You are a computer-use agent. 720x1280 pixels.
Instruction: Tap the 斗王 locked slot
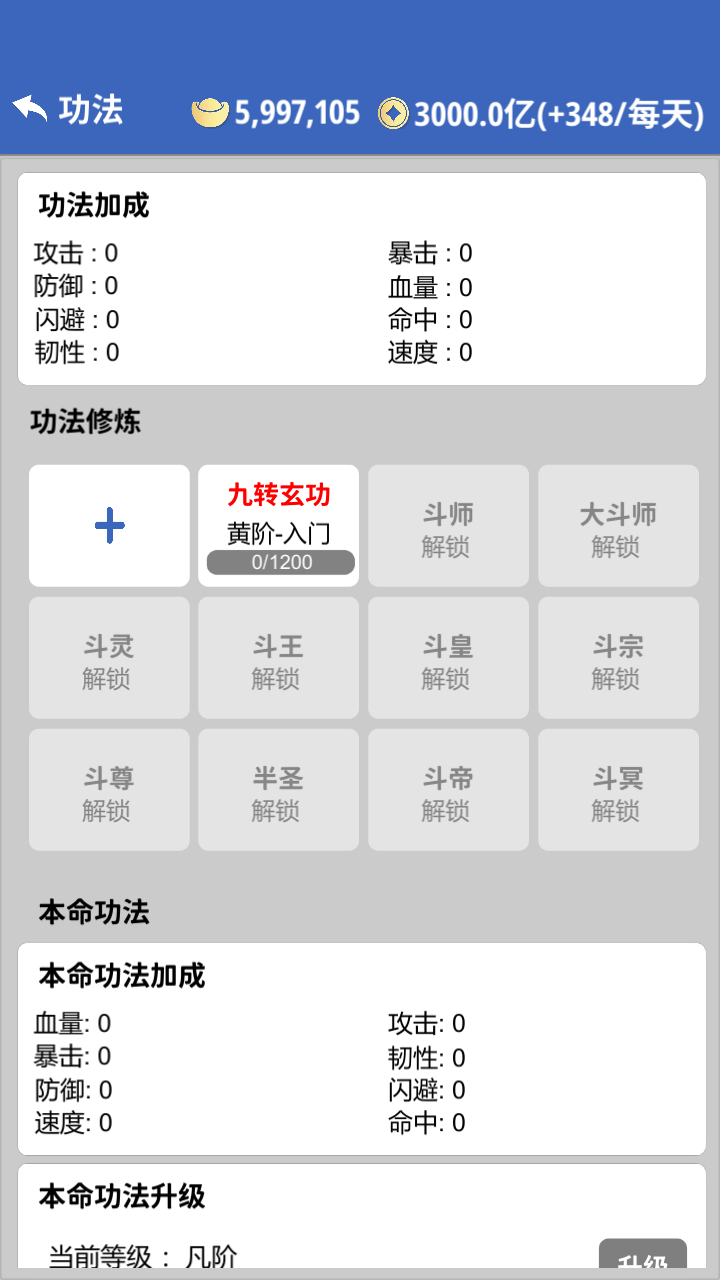[278, 657]
